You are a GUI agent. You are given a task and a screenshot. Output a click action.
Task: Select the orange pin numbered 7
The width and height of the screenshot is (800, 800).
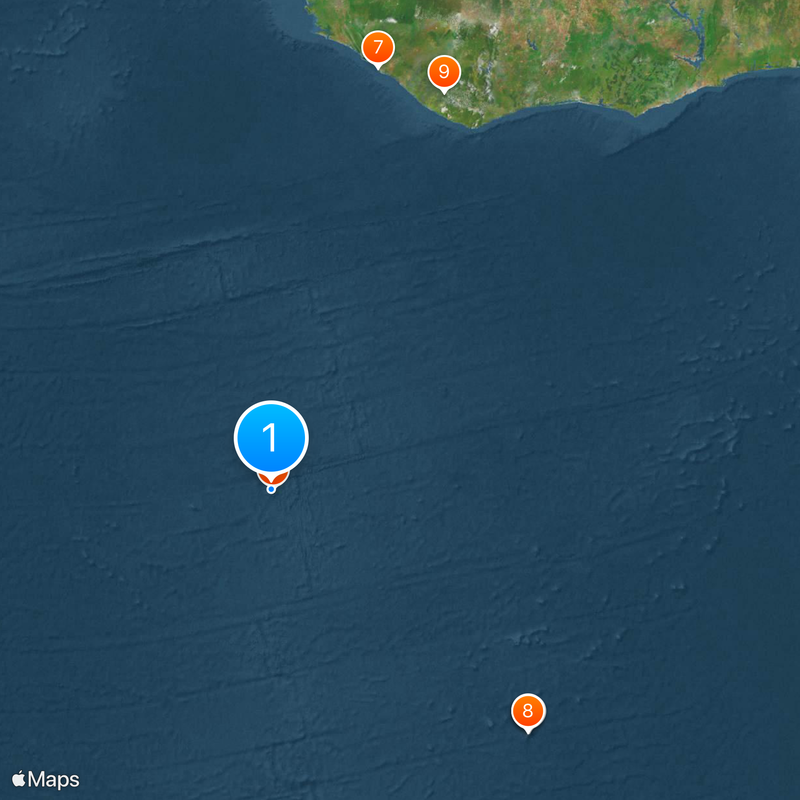[377, 48]
